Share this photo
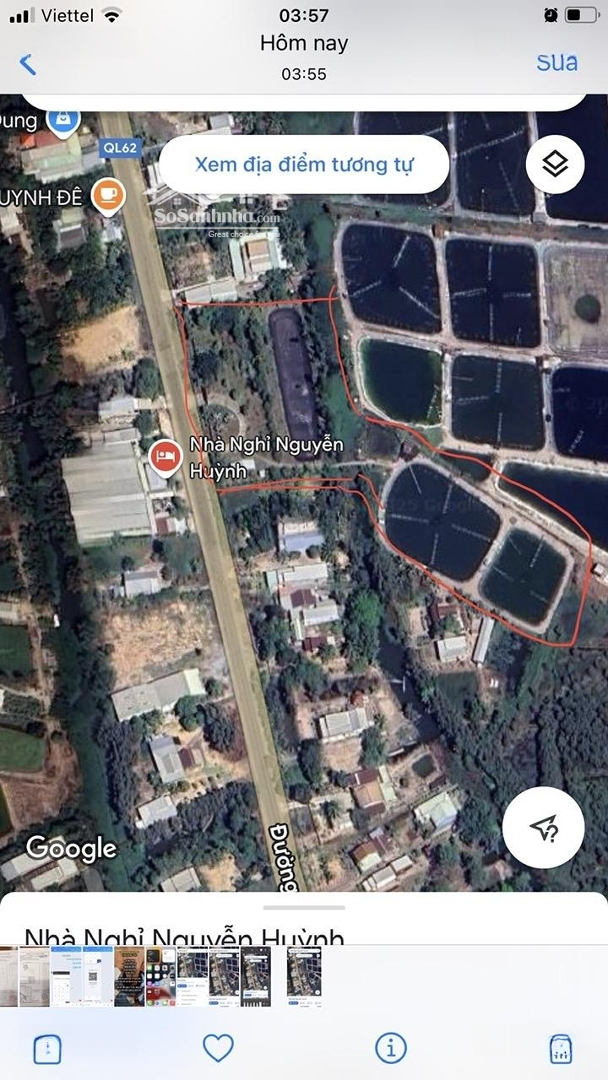The width and height of the screenshot is (608, 1080). click(48, 1048)
